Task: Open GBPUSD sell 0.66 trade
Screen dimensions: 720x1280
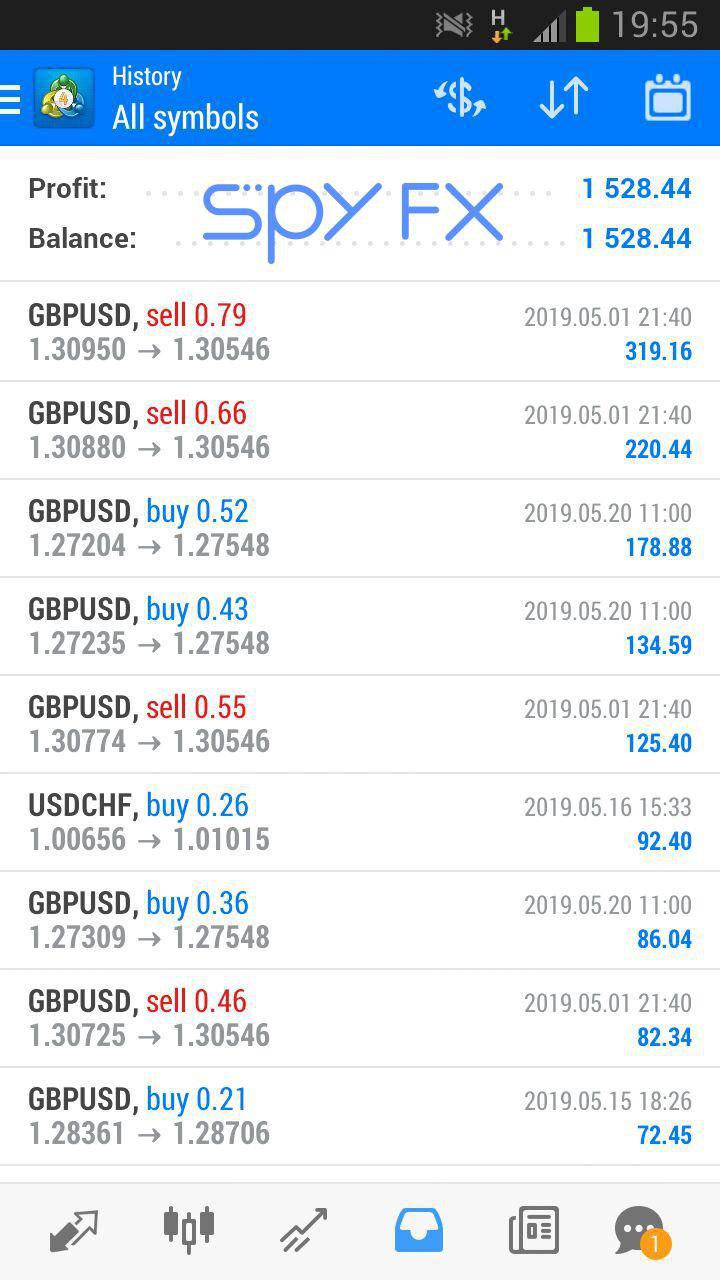Action: pos(360,430)
